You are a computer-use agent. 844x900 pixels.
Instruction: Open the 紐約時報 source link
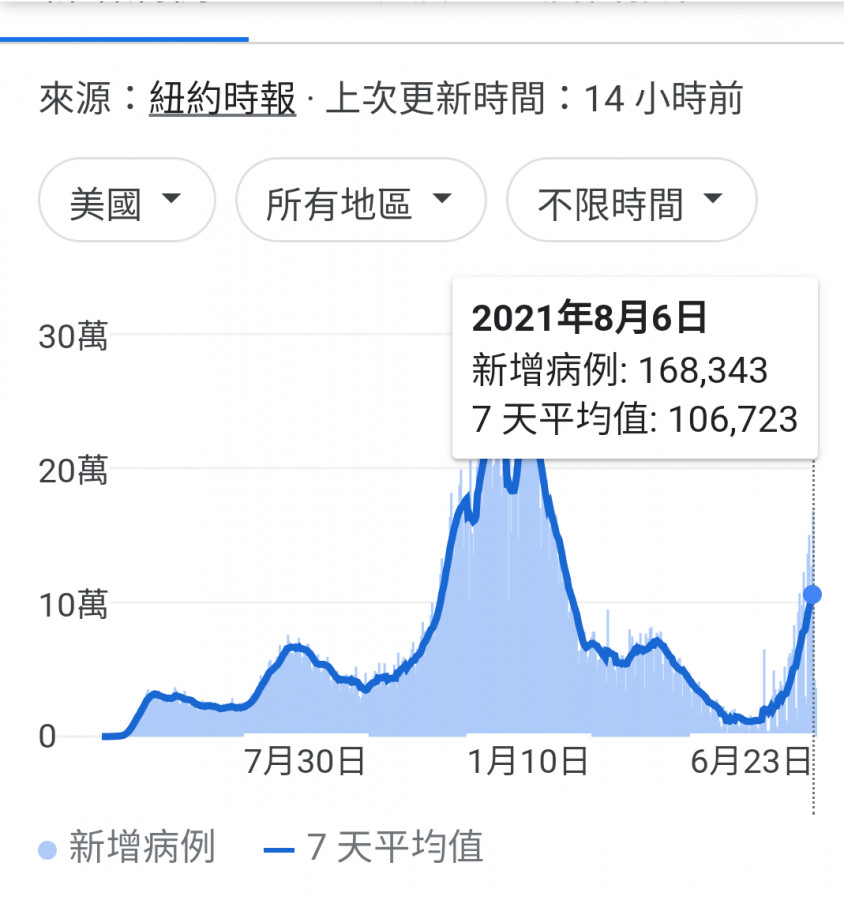222,100
